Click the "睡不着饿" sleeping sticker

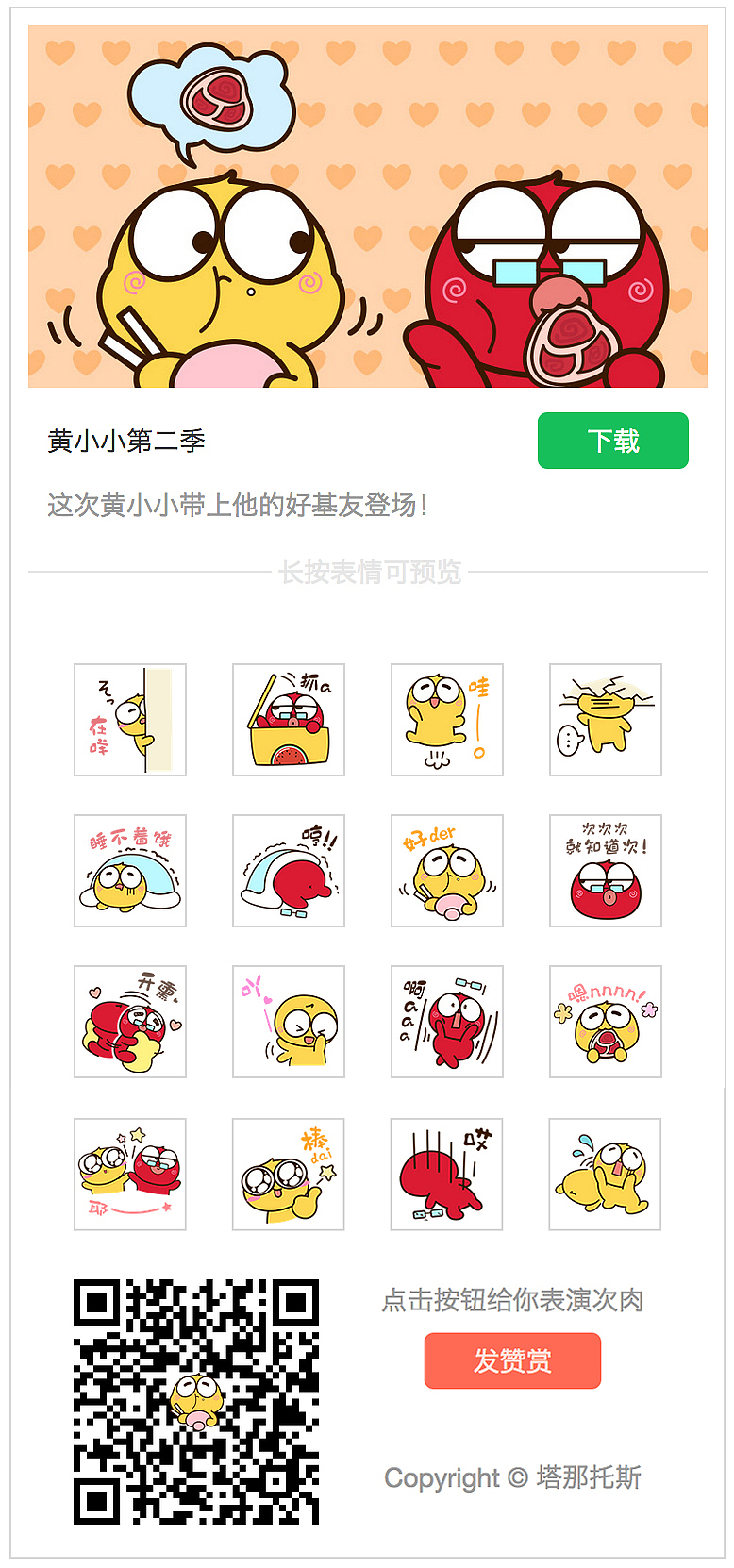[129, 872]
